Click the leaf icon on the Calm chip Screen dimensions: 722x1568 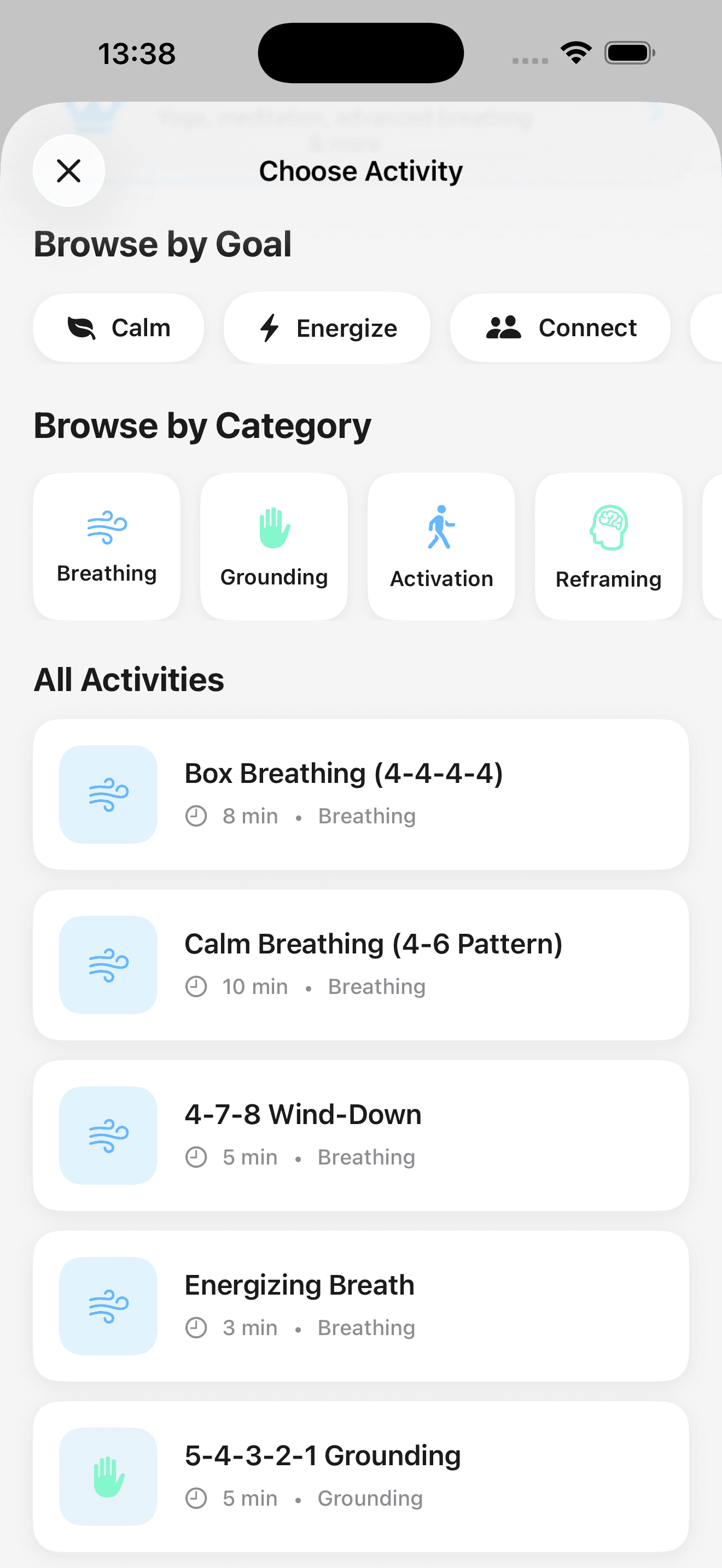82,327
